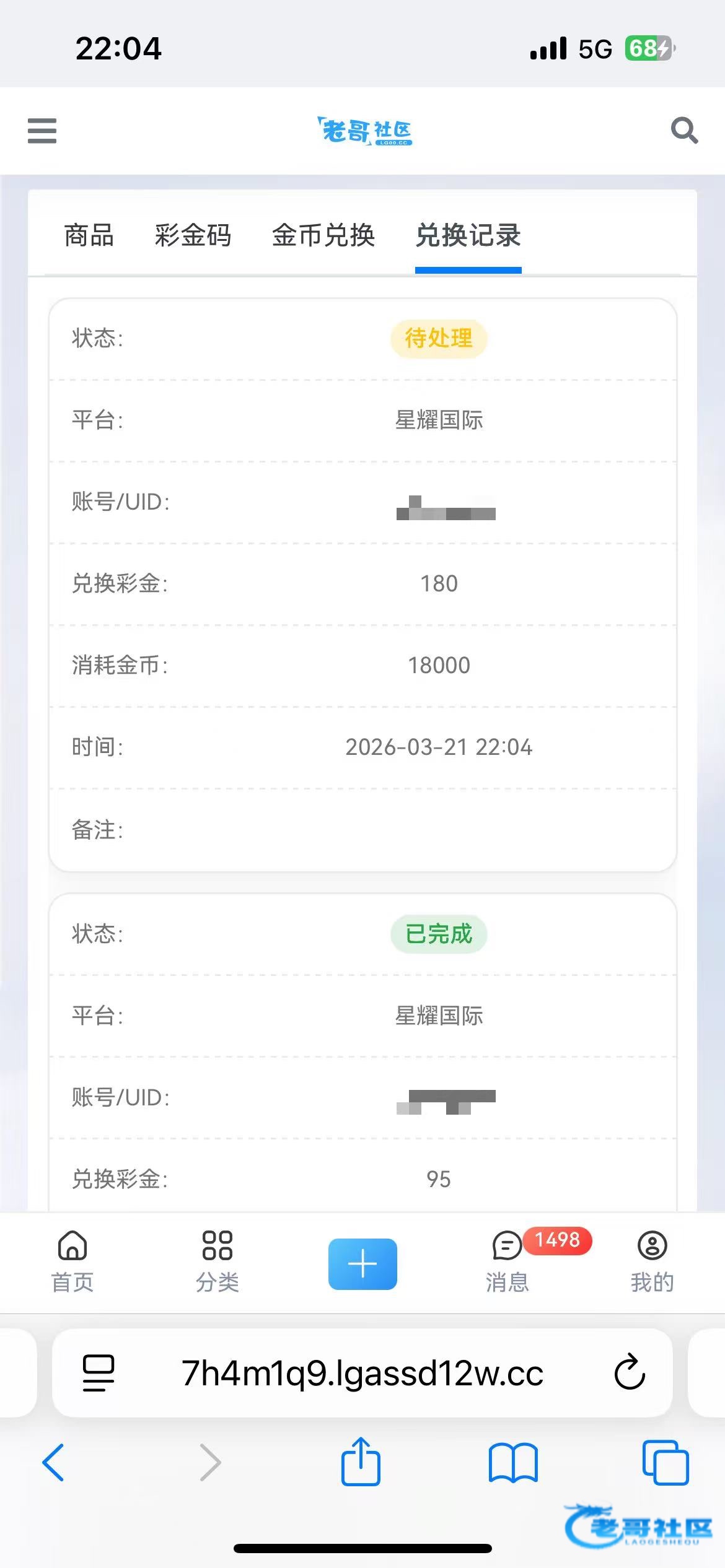The height and width of the screenshot is (1568, 725).
Task: Open the 金币兑换 tab
Action: 323,235
